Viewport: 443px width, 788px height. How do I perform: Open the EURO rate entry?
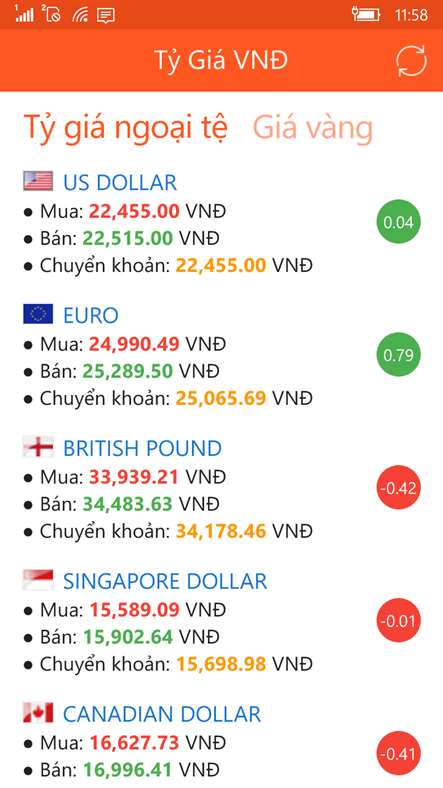pyautogui.click(x=222, y=355)
